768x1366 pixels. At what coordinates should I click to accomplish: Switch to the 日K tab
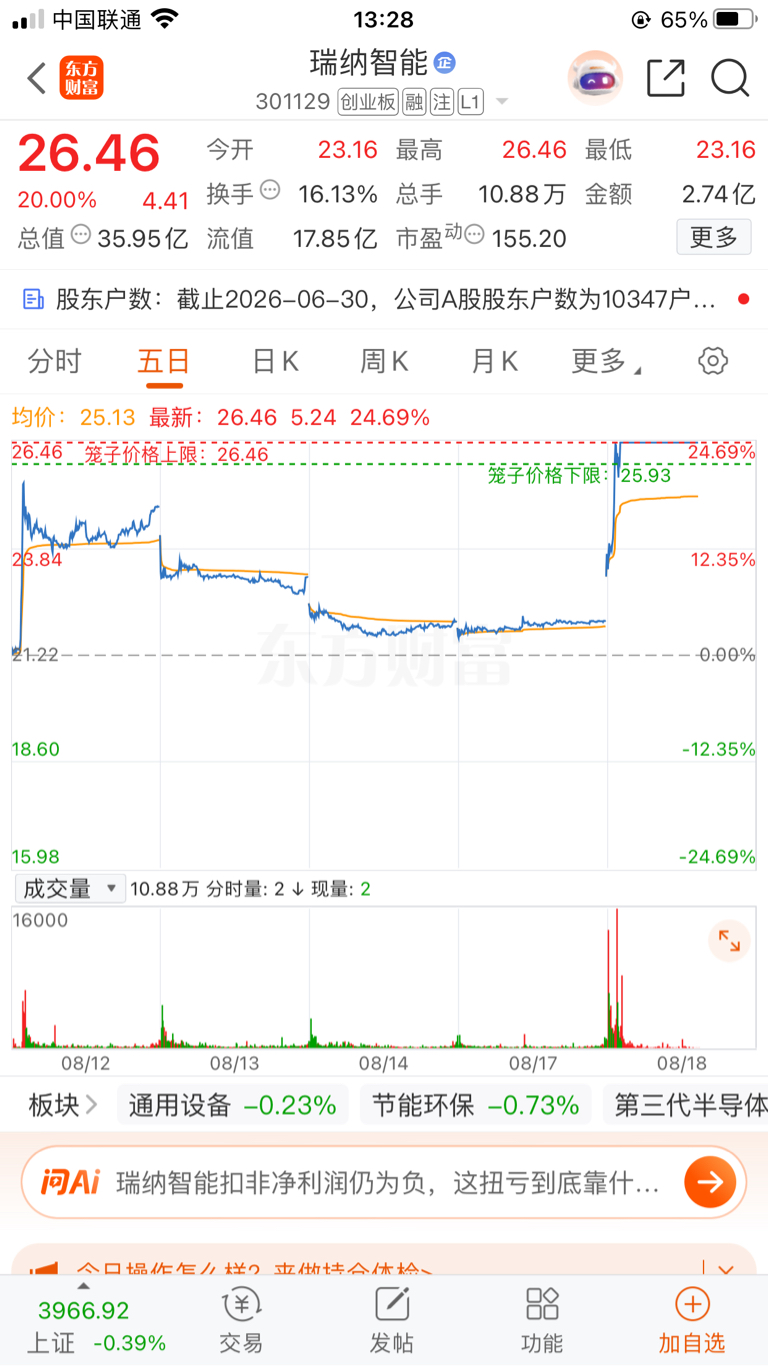pyautogui.click(x=276, y=361)
